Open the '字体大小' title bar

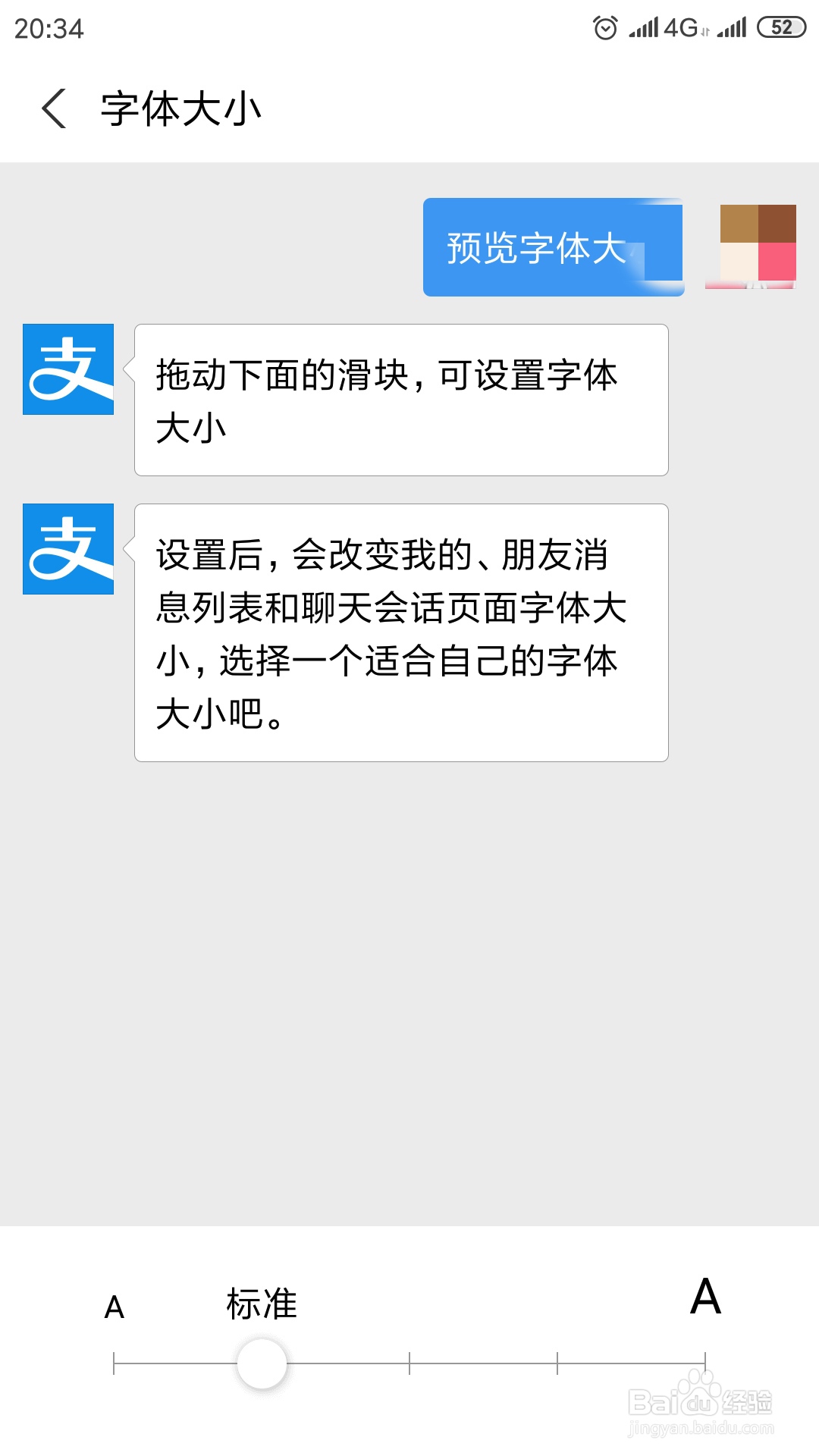(x=182, y=106)
